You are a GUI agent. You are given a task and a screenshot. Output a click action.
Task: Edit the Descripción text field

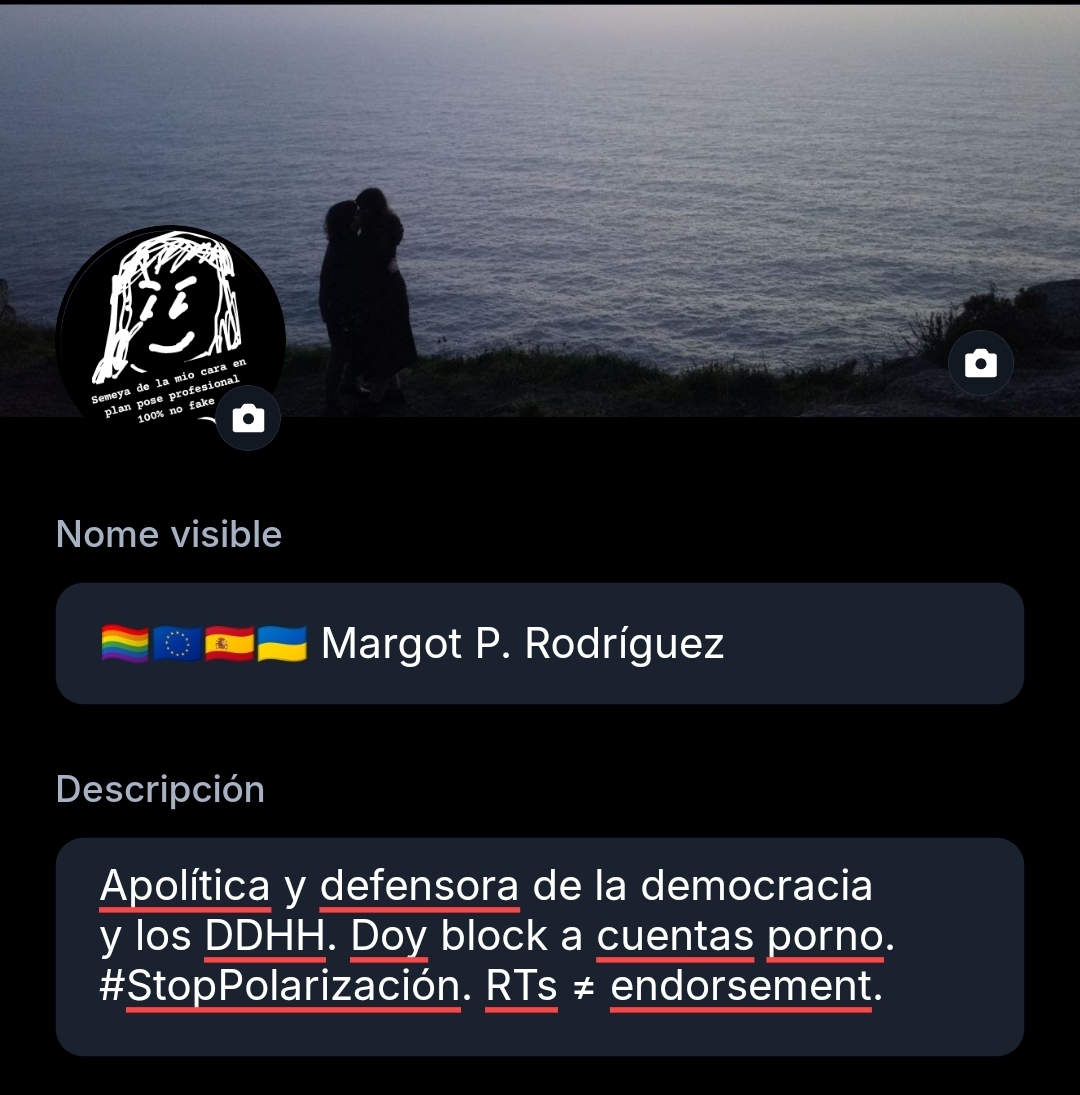[540, 946]
